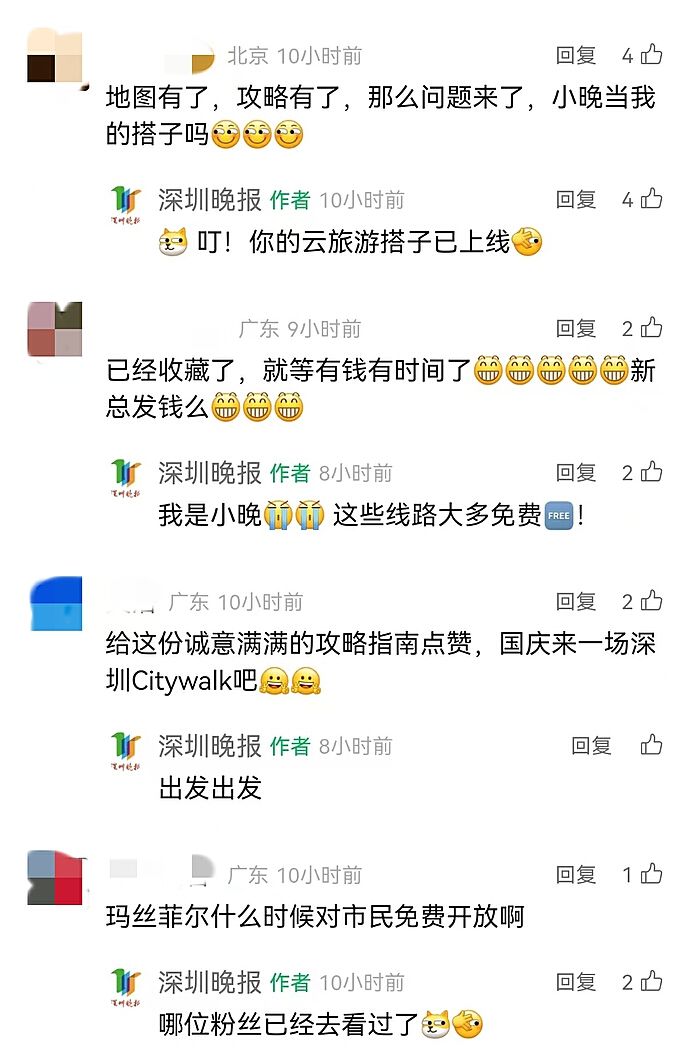Screen dimensions: 700x1058
Task: Reply to the comment about 深圳Citywalk
Action: click(x=576, y=601)
